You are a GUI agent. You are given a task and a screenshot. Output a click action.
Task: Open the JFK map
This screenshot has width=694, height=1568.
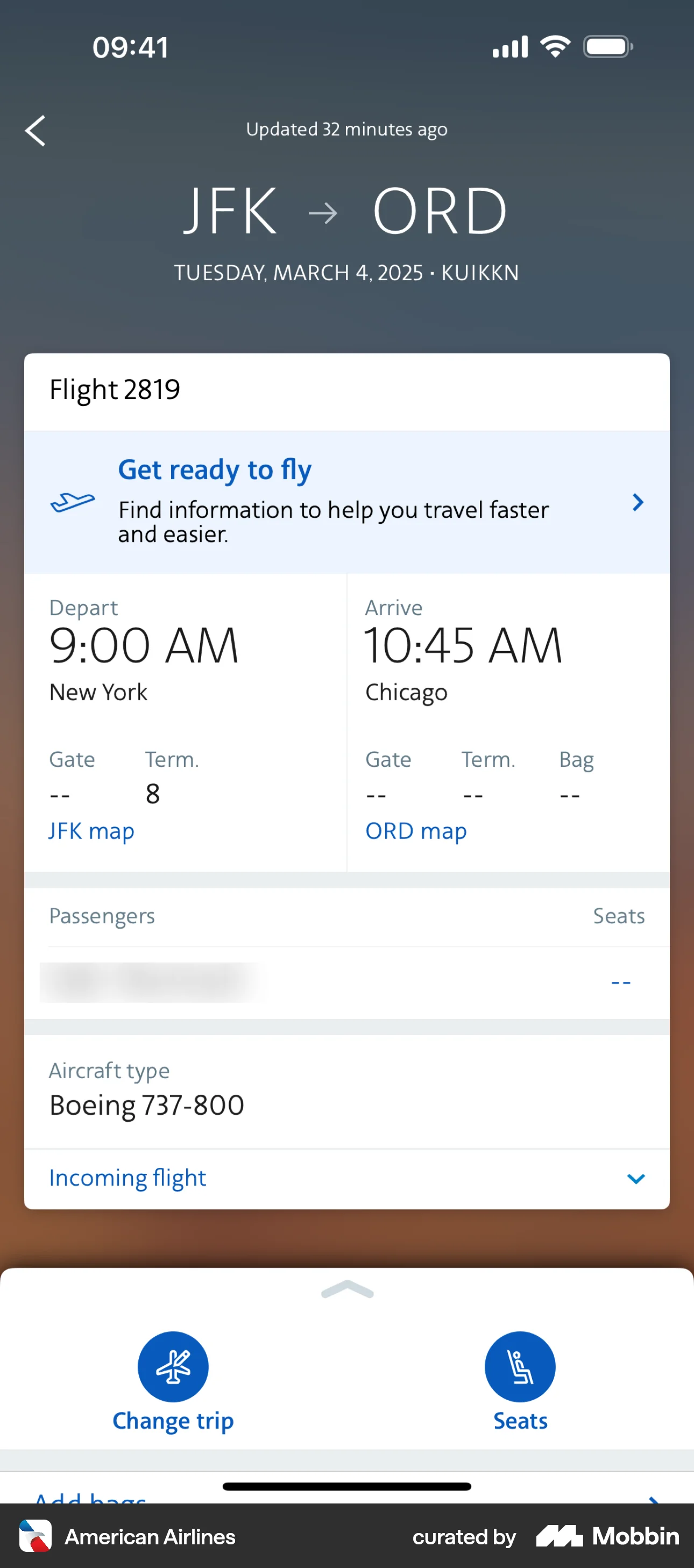click(x=91, y=831)
